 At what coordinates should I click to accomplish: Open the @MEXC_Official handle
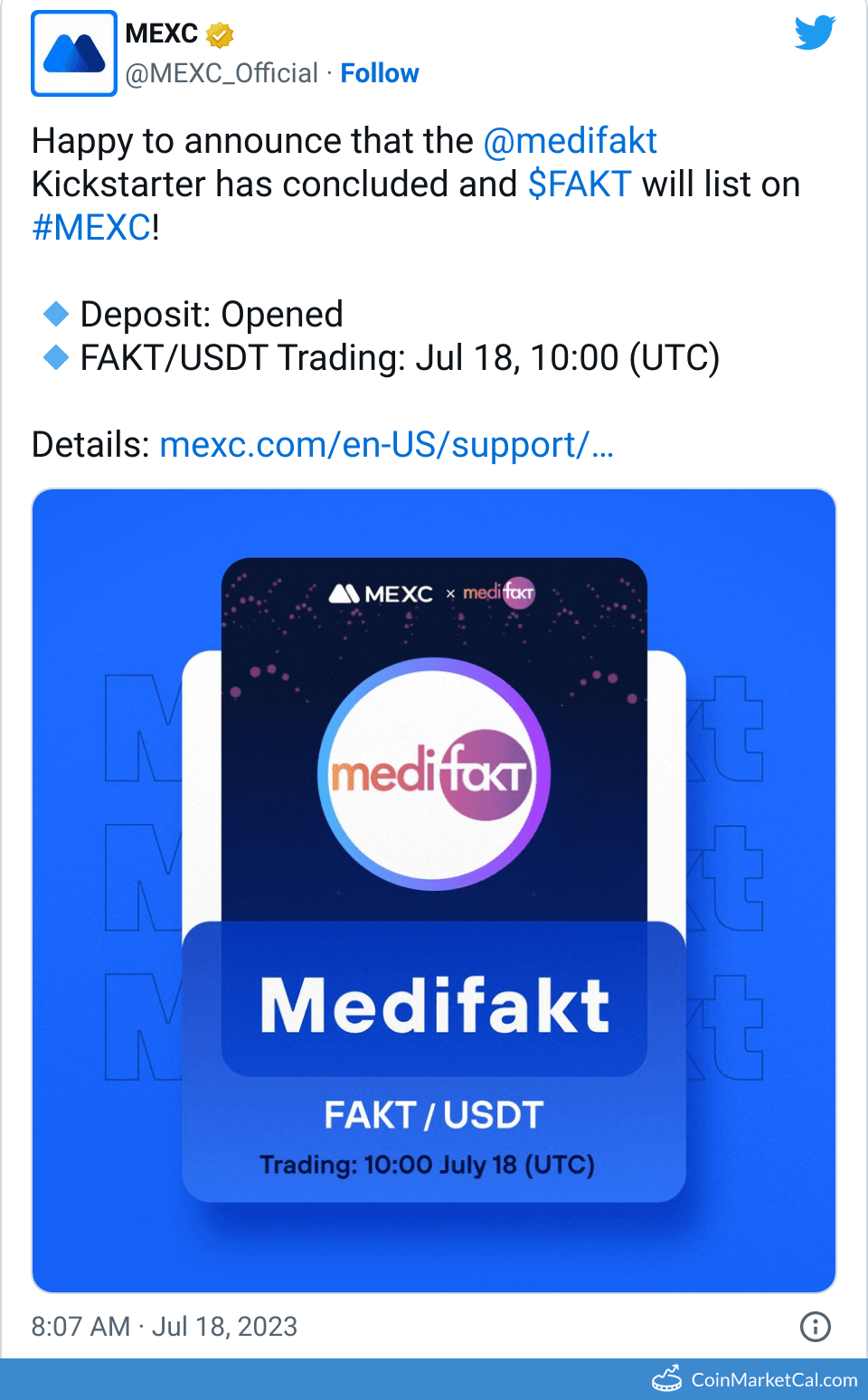[222, 73]
